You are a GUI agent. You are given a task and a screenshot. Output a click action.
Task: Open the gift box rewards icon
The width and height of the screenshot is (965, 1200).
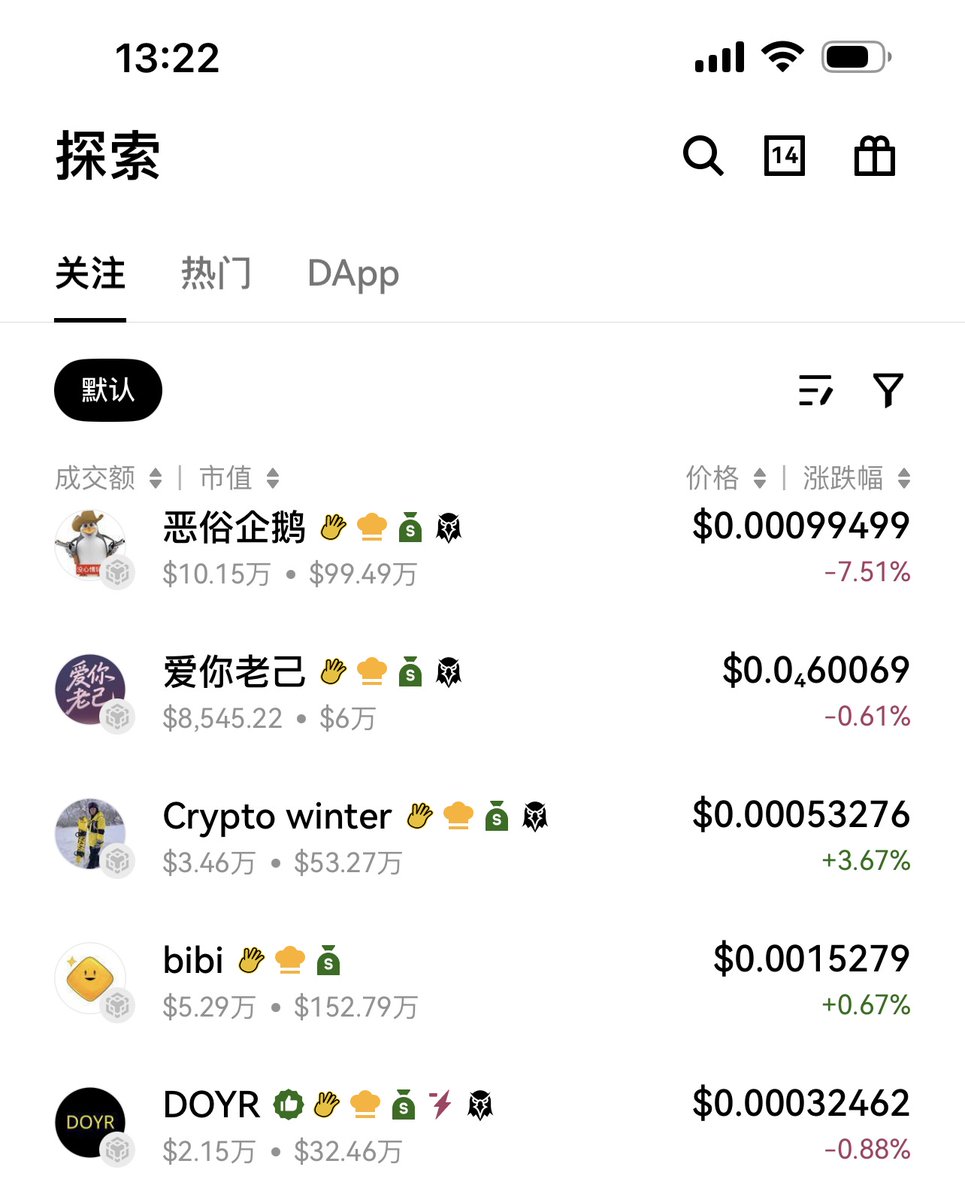tap(874, 156)
